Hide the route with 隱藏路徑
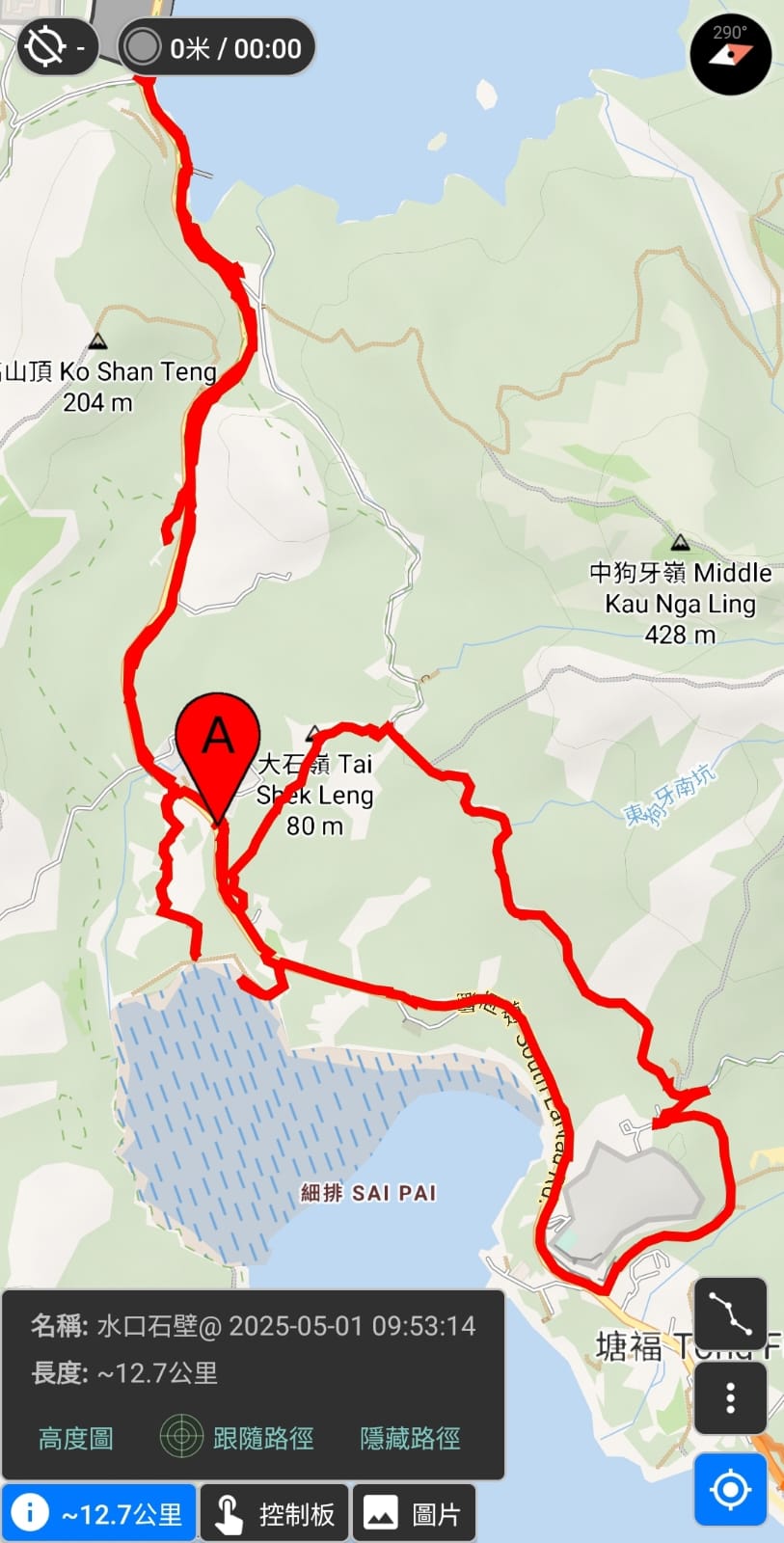Image resolution: width=784 pixels, height=1543 pixels. point(410,1438)
